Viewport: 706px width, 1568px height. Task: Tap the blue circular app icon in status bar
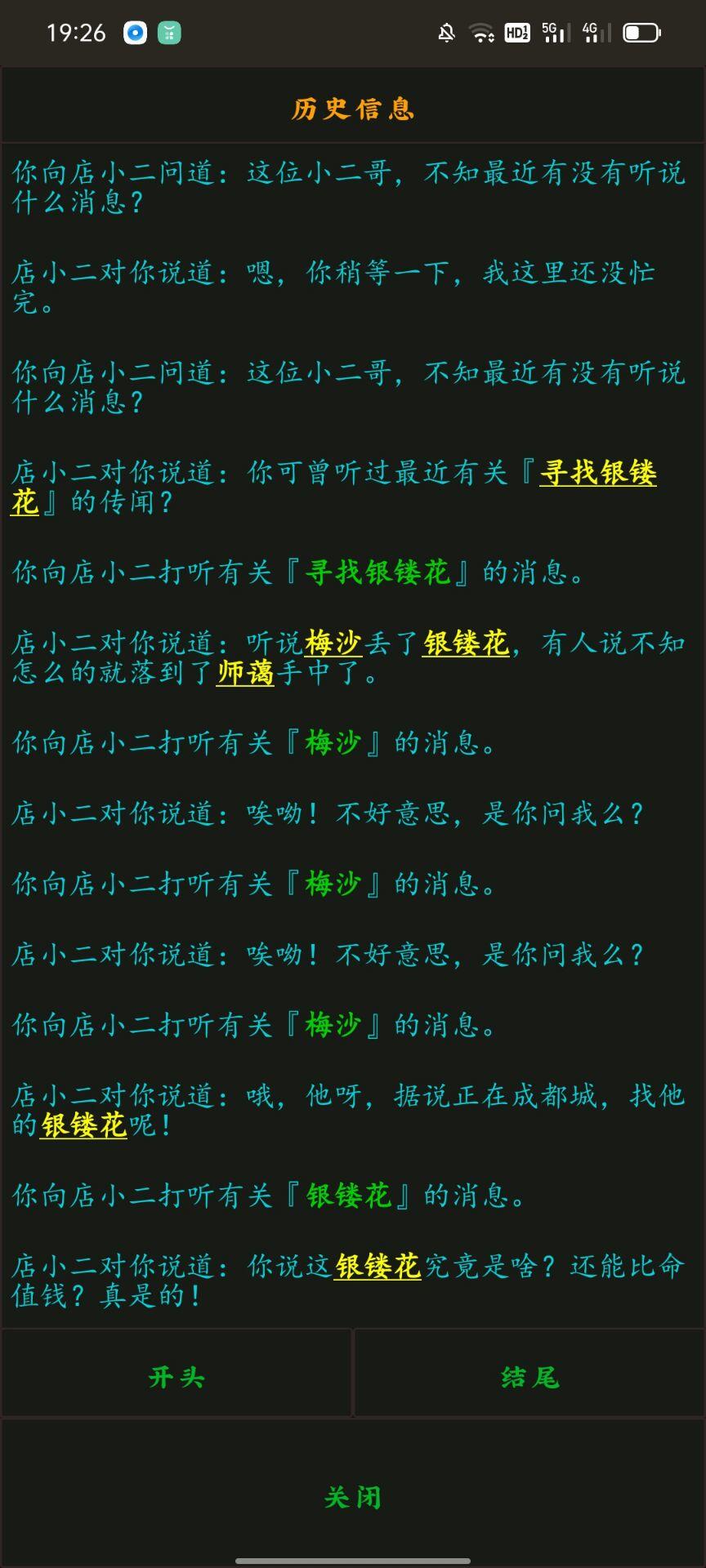coord(133,33)
